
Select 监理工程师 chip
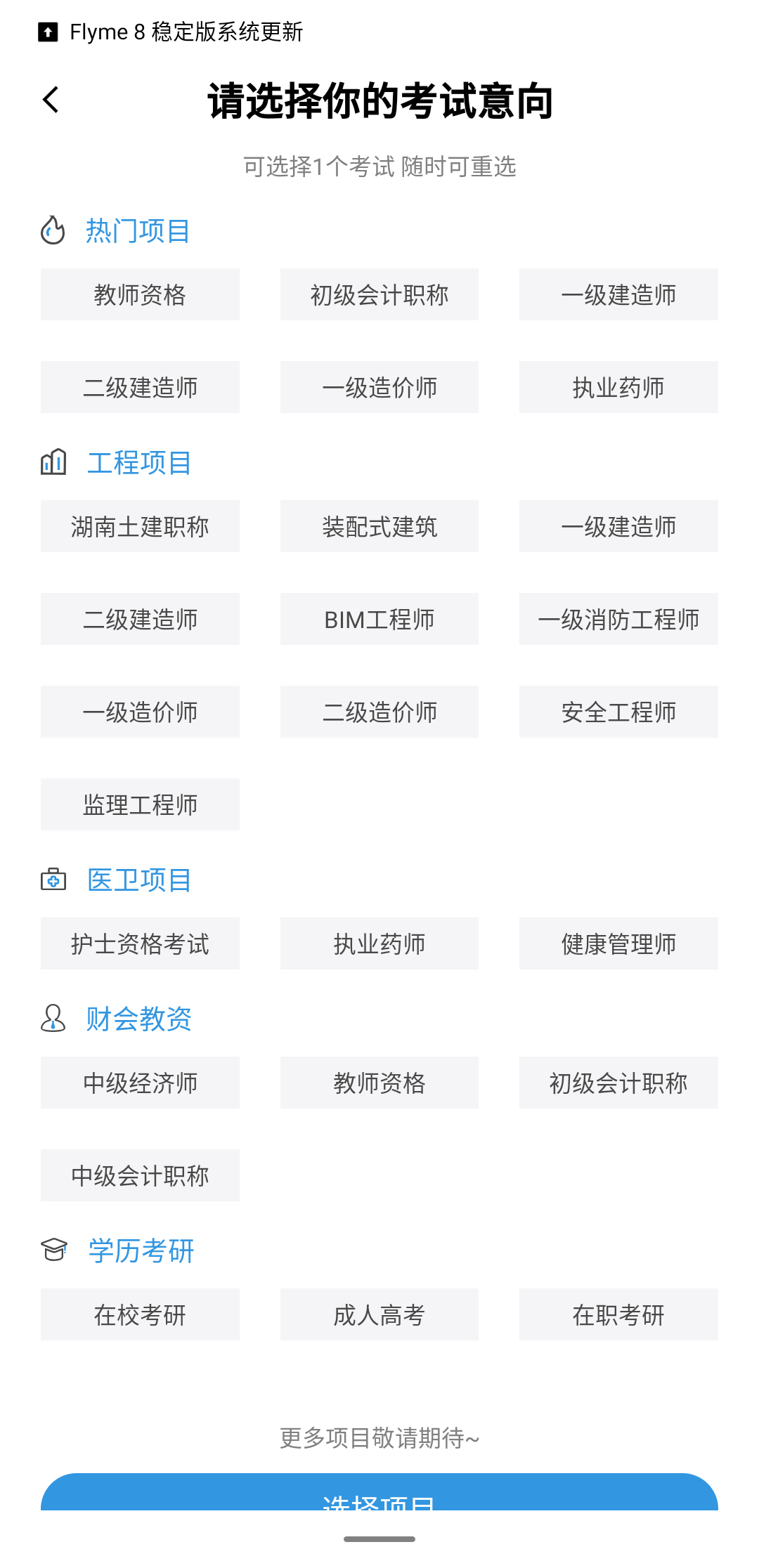click(x=140, y=804)
